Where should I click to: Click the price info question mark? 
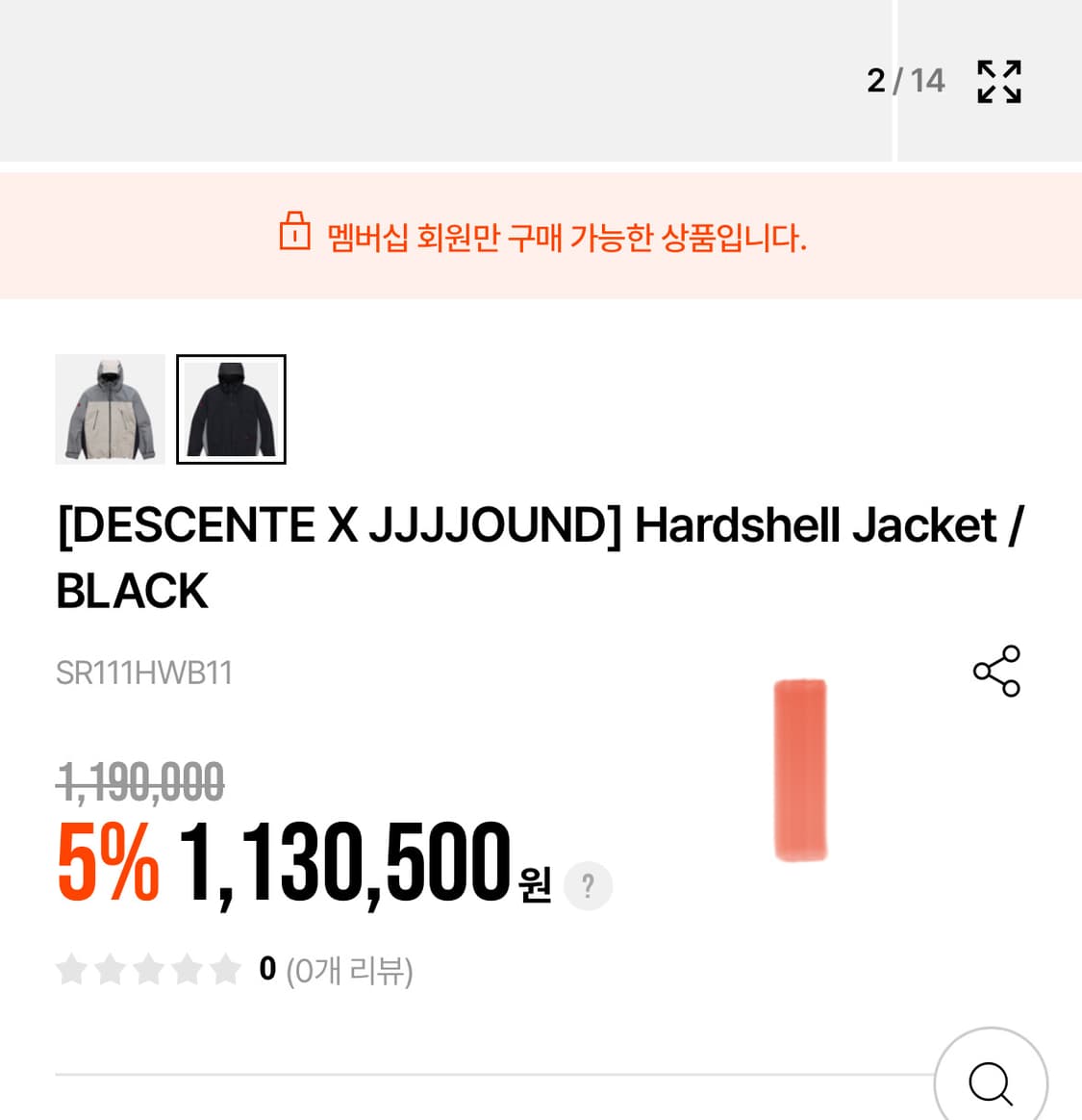(x=589, y=885)
